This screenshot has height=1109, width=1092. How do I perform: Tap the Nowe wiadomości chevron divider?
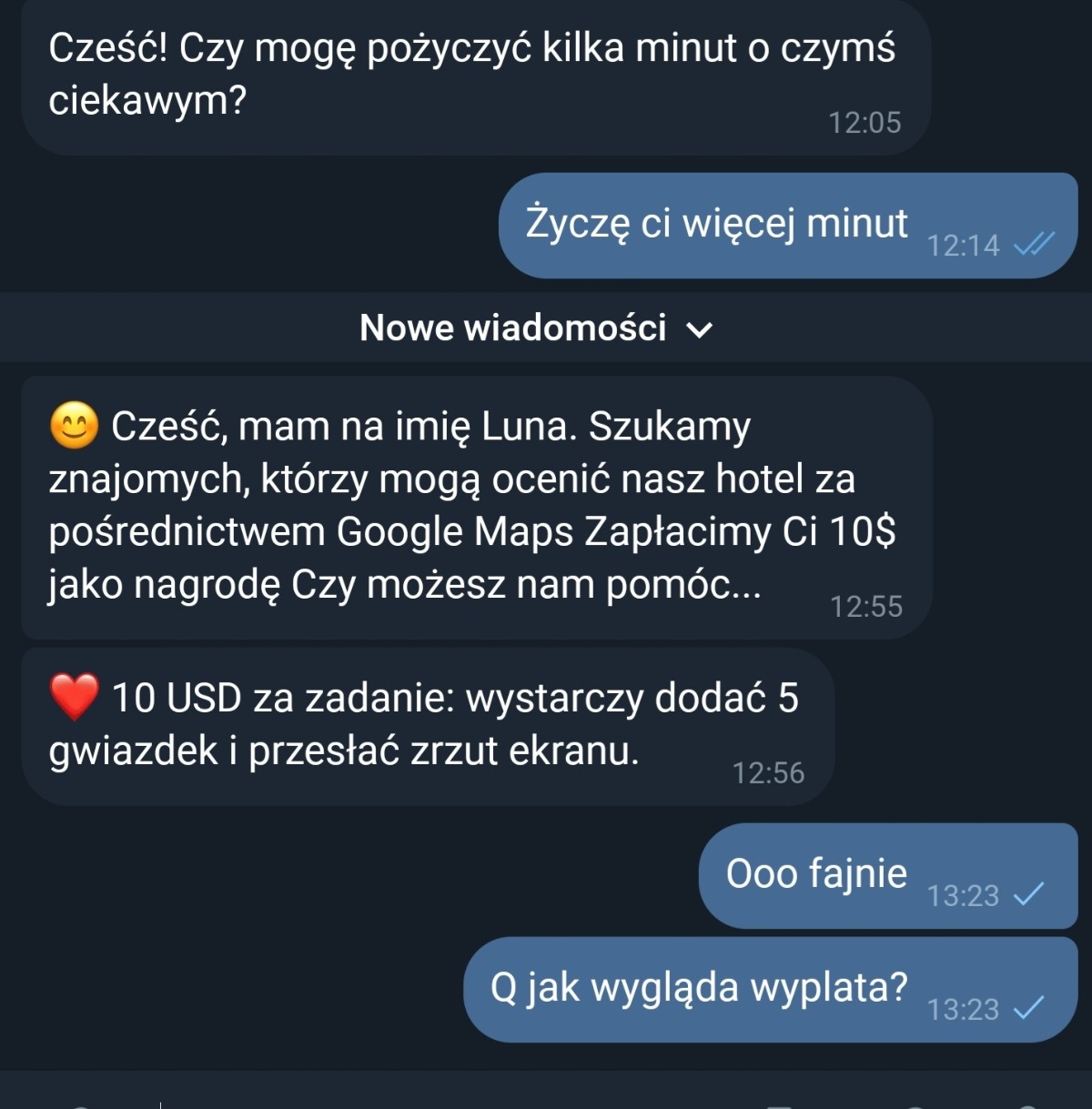point(536,328)
